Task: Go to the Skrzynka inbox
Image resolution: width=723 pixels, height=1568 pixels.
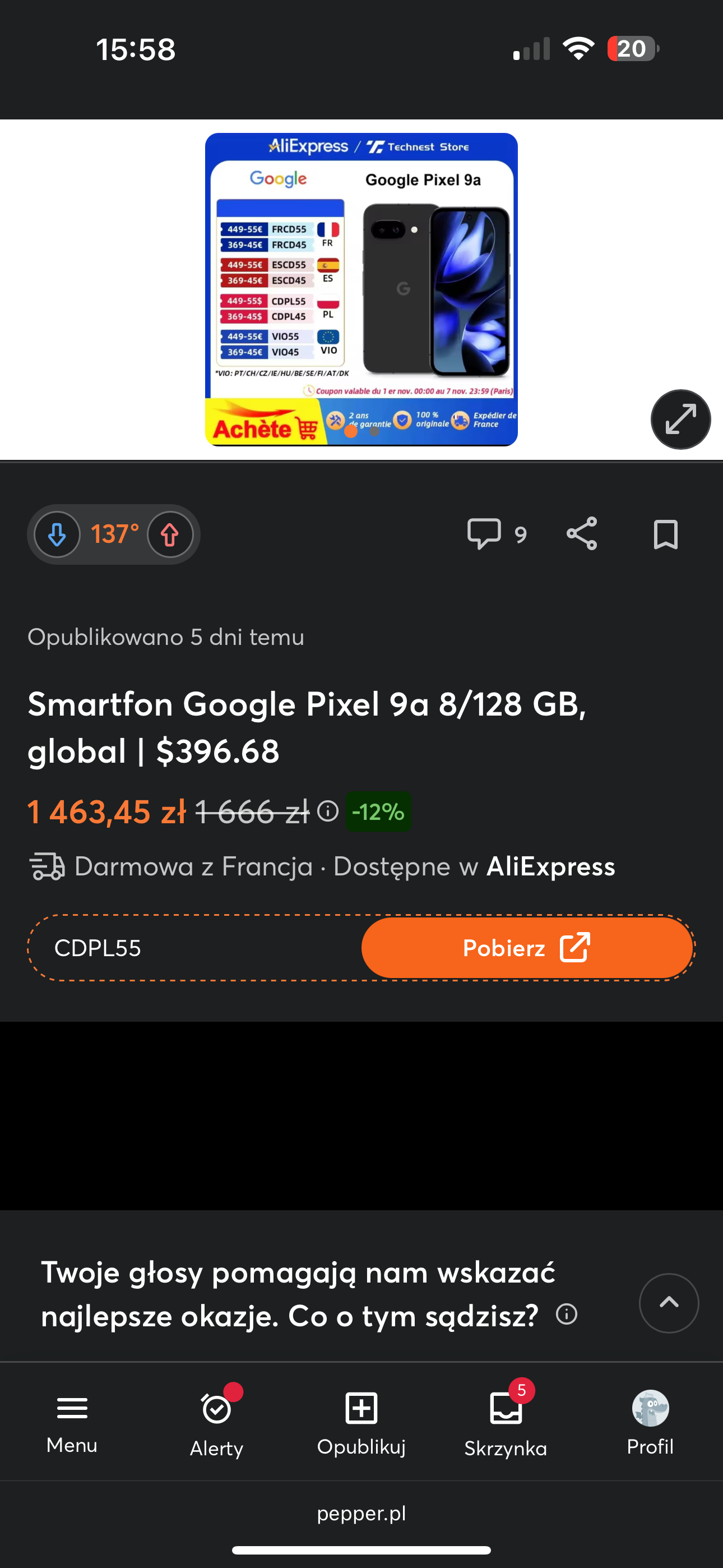Action: click(x=506, y=1422)
